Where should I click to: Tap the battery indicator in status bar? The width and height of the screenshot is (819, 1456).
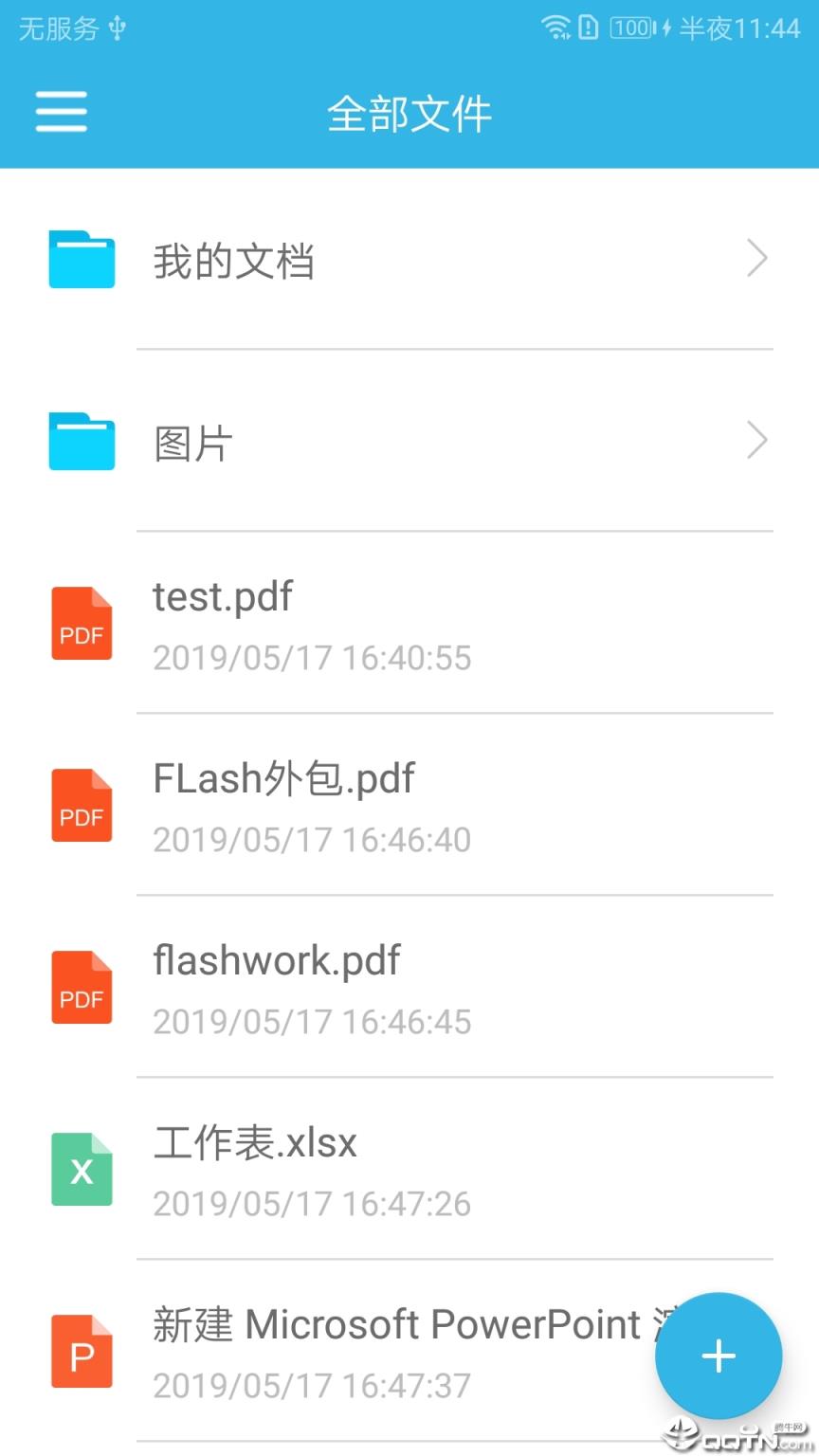coord(630,28)
